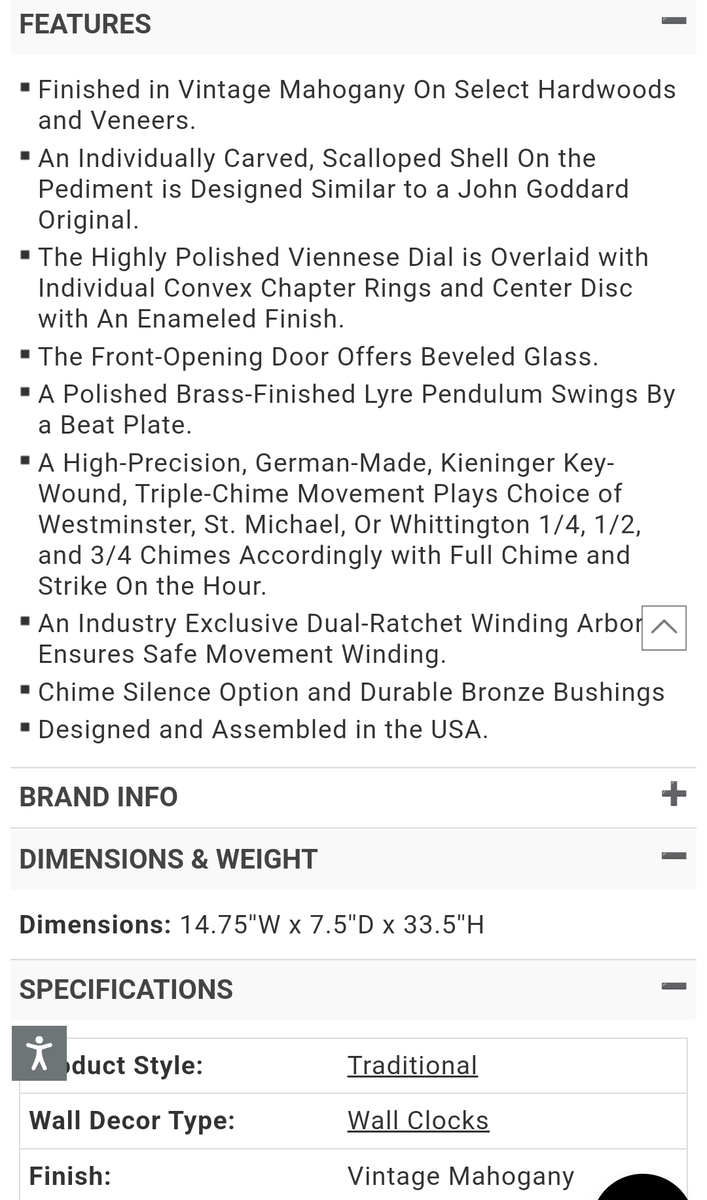Open the Traditional product style link
707x1200 pixels.
pos(412,1065)
